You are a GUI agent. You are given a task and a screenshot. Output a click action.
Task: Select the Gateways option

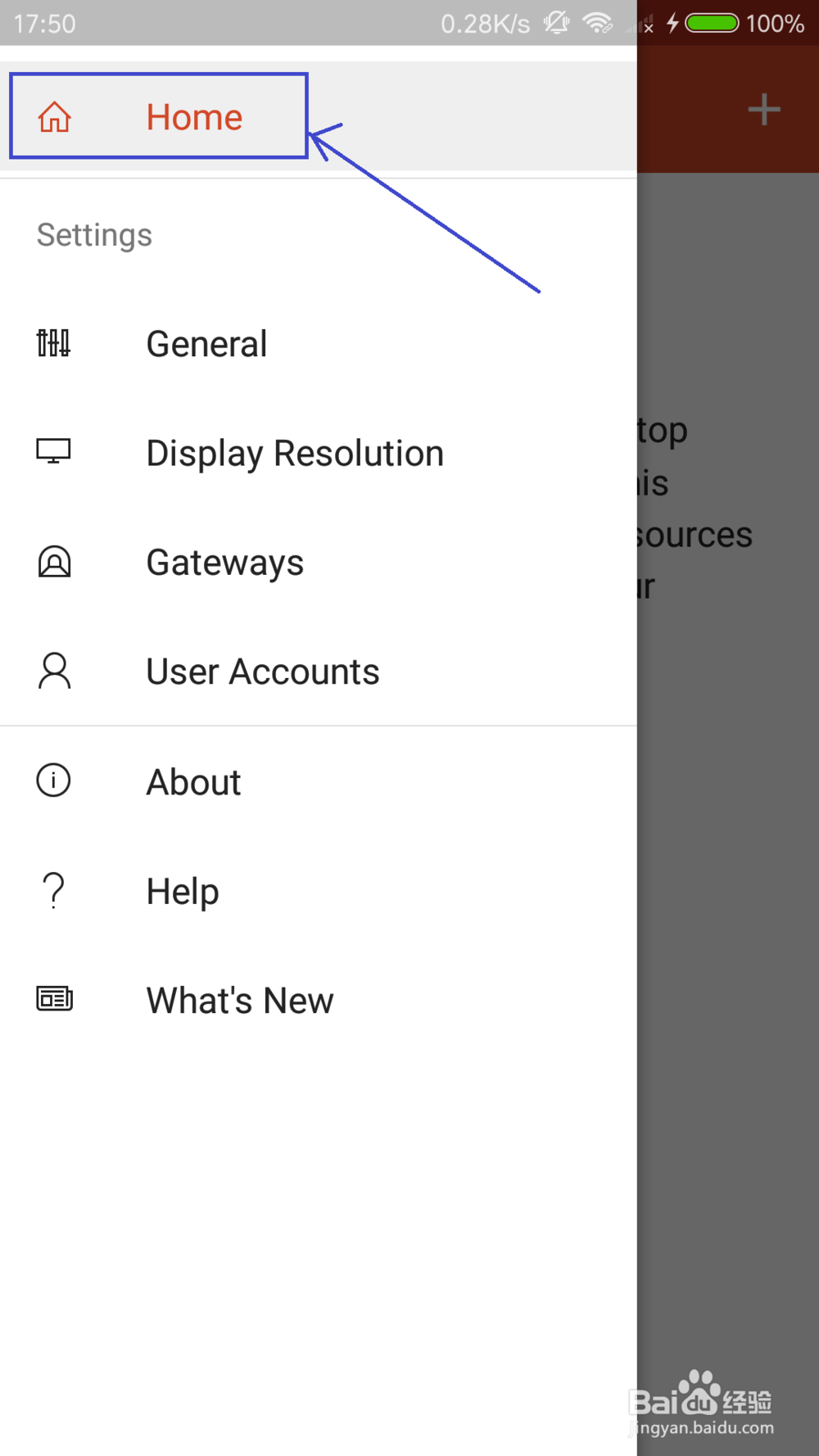(x=318, y=563)
